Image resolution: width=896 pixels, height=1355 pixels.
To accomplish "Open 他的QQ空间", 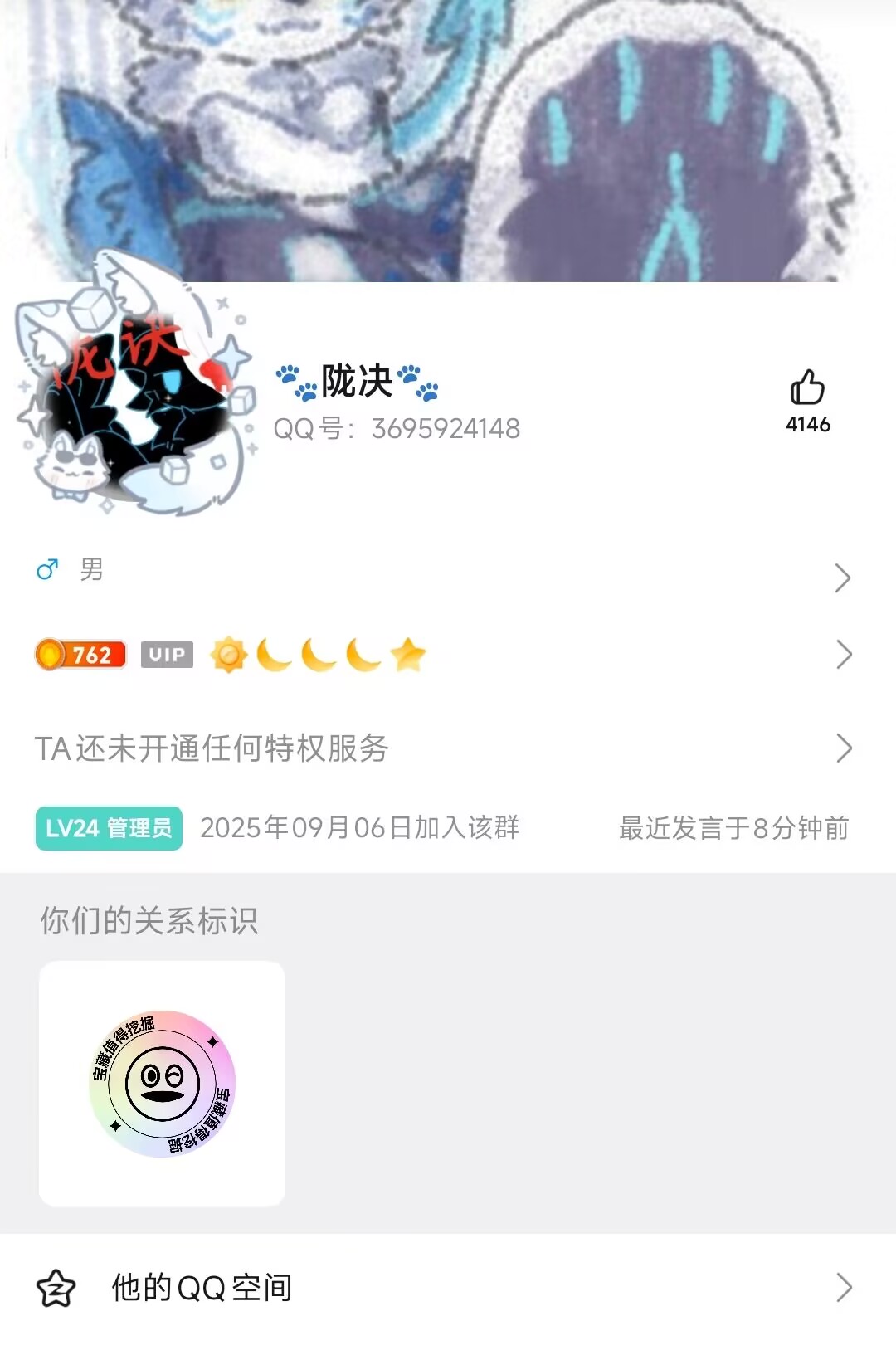I will (x=448, y=1288).
